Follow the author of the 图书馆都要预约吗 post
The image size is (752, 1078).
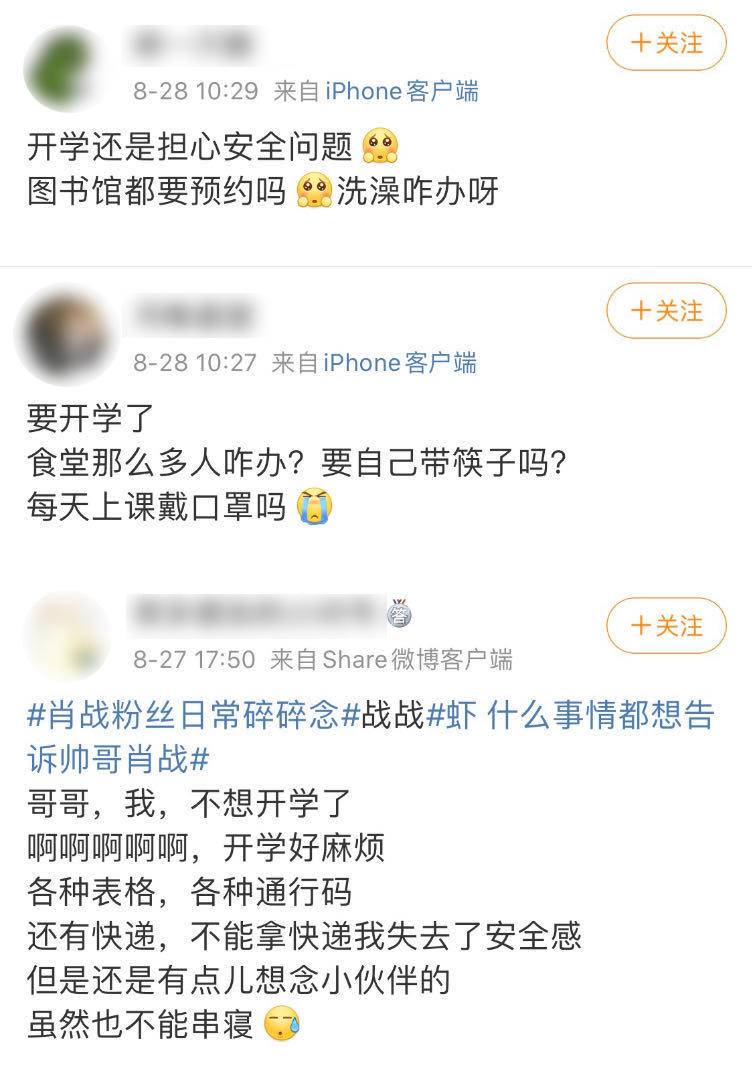pyautogui.click(x=666, y=43)
